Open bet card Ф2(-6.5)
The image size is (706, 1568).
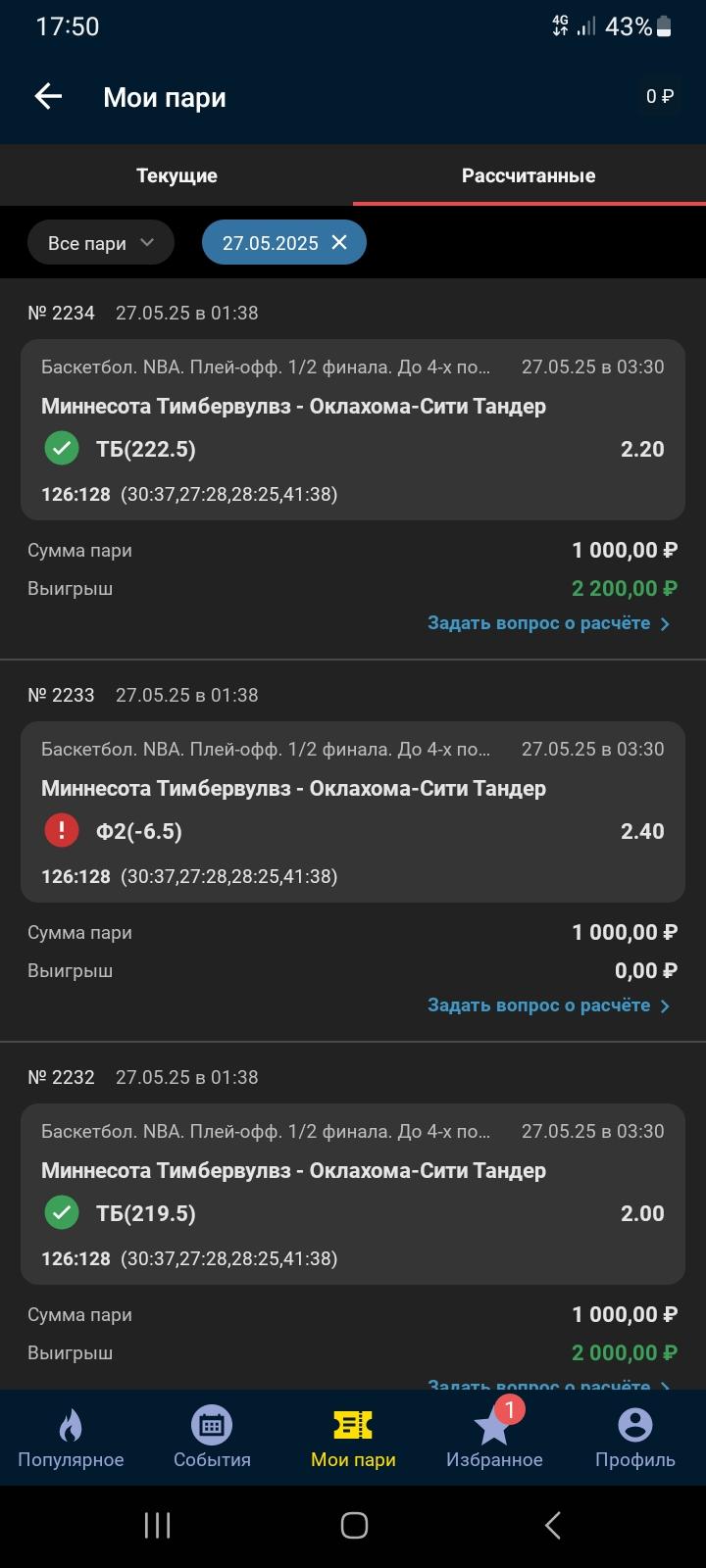tap(353, 811)
